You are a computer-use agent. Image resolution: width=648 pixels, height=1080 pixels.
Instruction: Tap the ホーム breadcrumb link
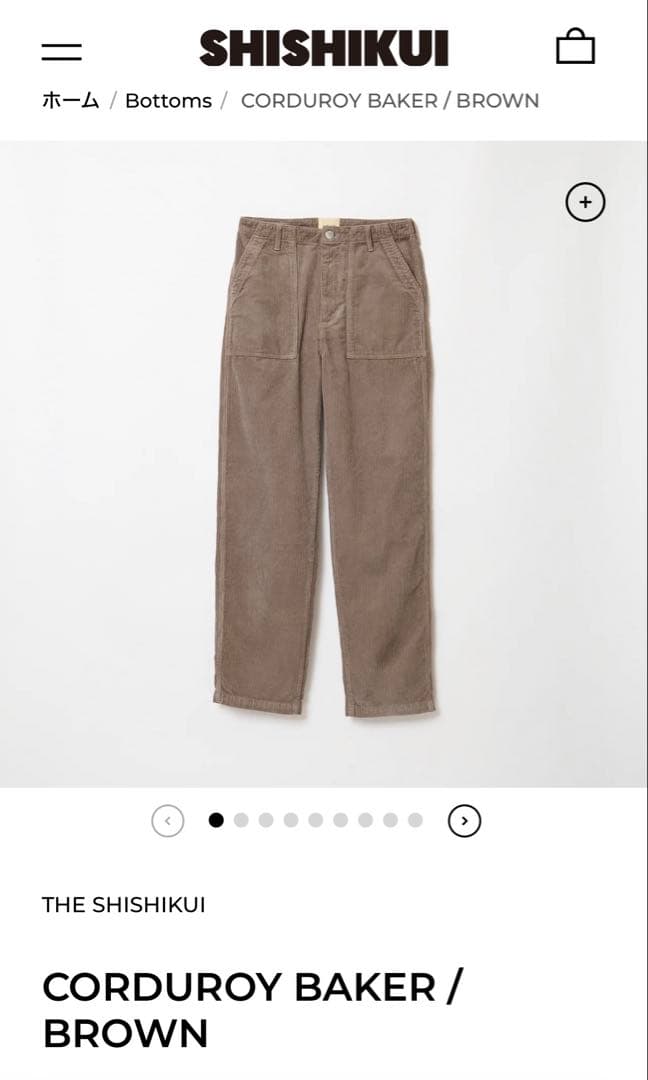pyautogui.click(x=70, y=101)
